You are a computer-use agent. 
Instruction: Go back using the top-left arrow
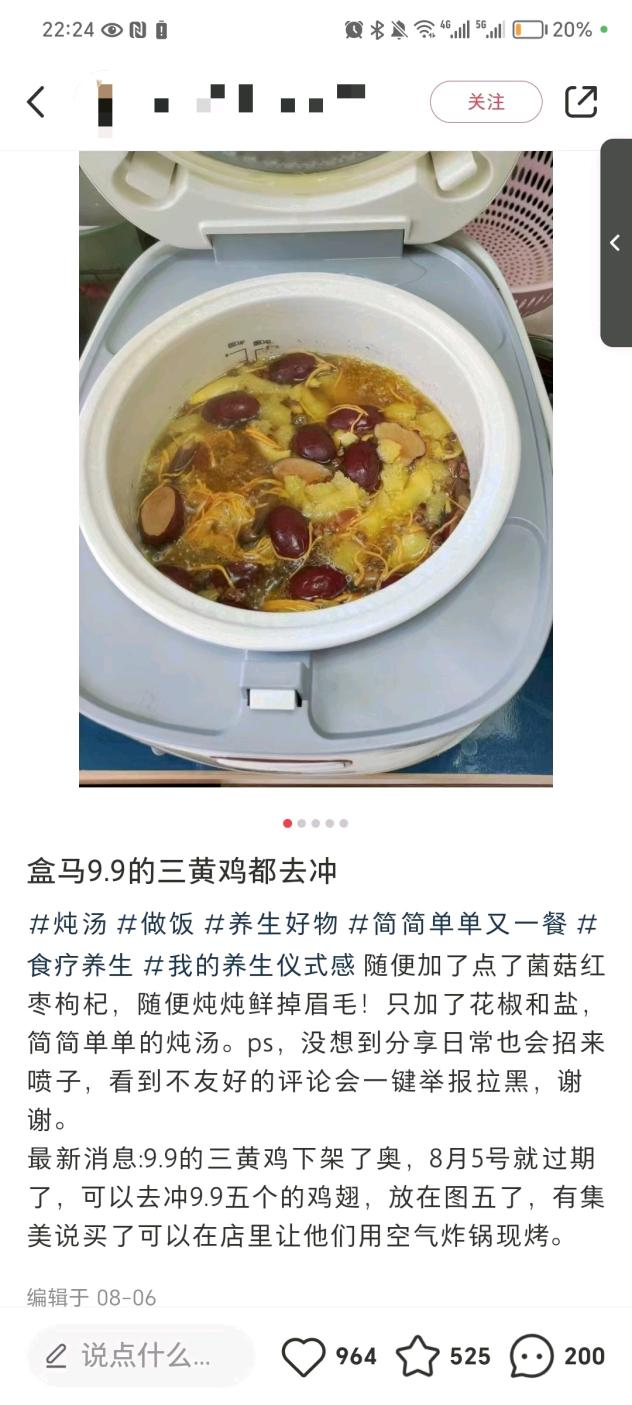(x=36, y=102)
